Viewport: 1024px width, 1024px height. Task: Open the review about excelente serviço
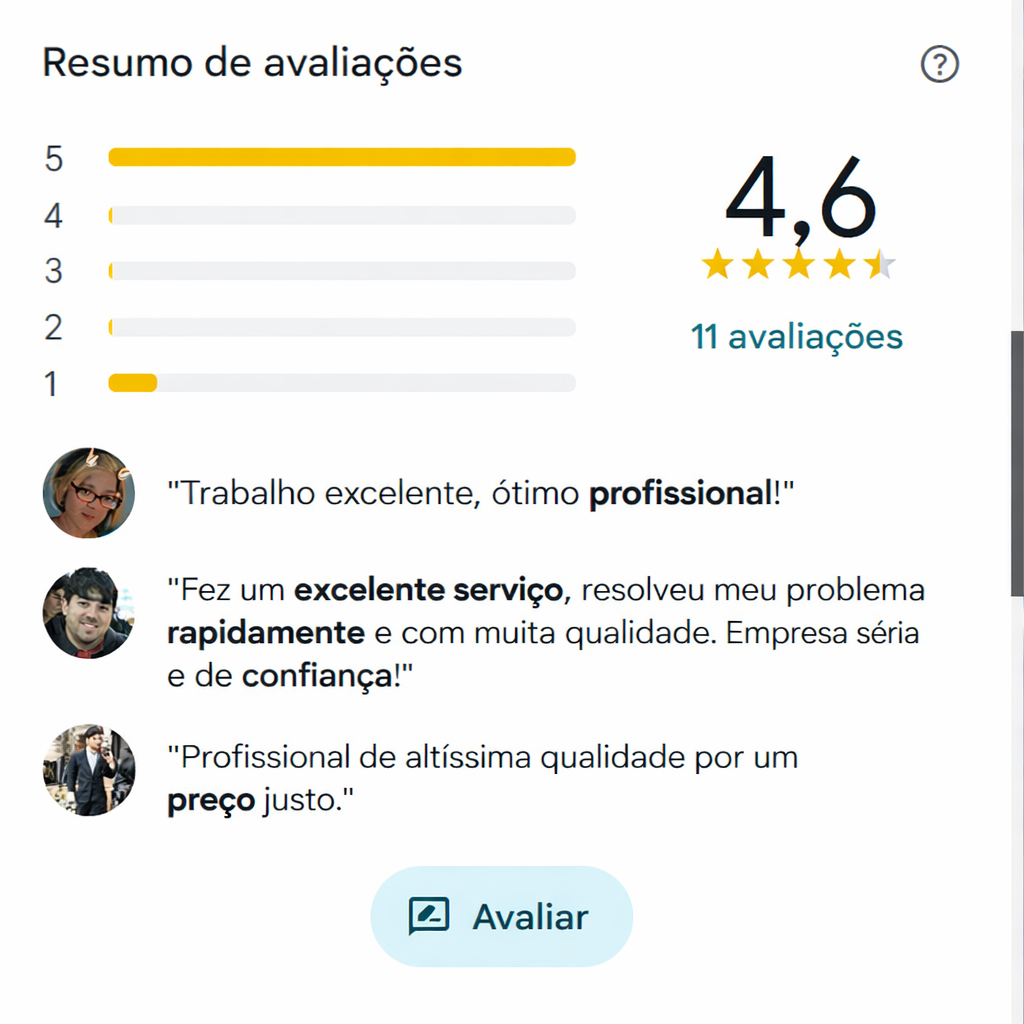coord(545,633)
